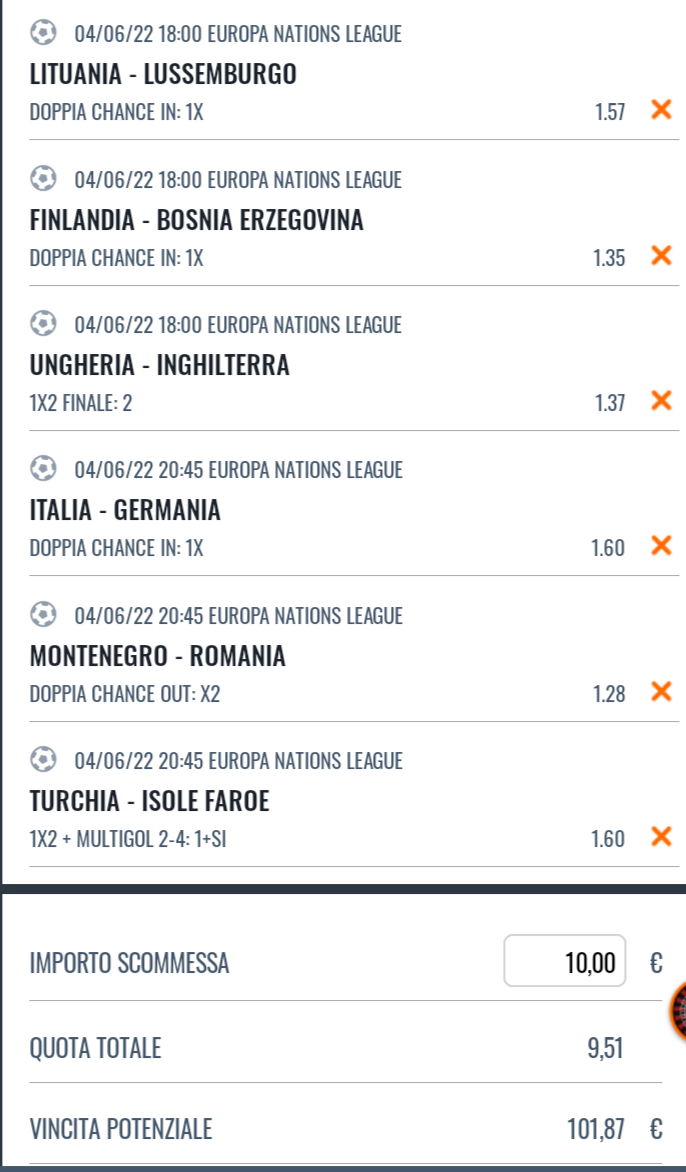Delete the Ungheria - Inghilterra selection
Screen dimensions: 686x1172
660,401
